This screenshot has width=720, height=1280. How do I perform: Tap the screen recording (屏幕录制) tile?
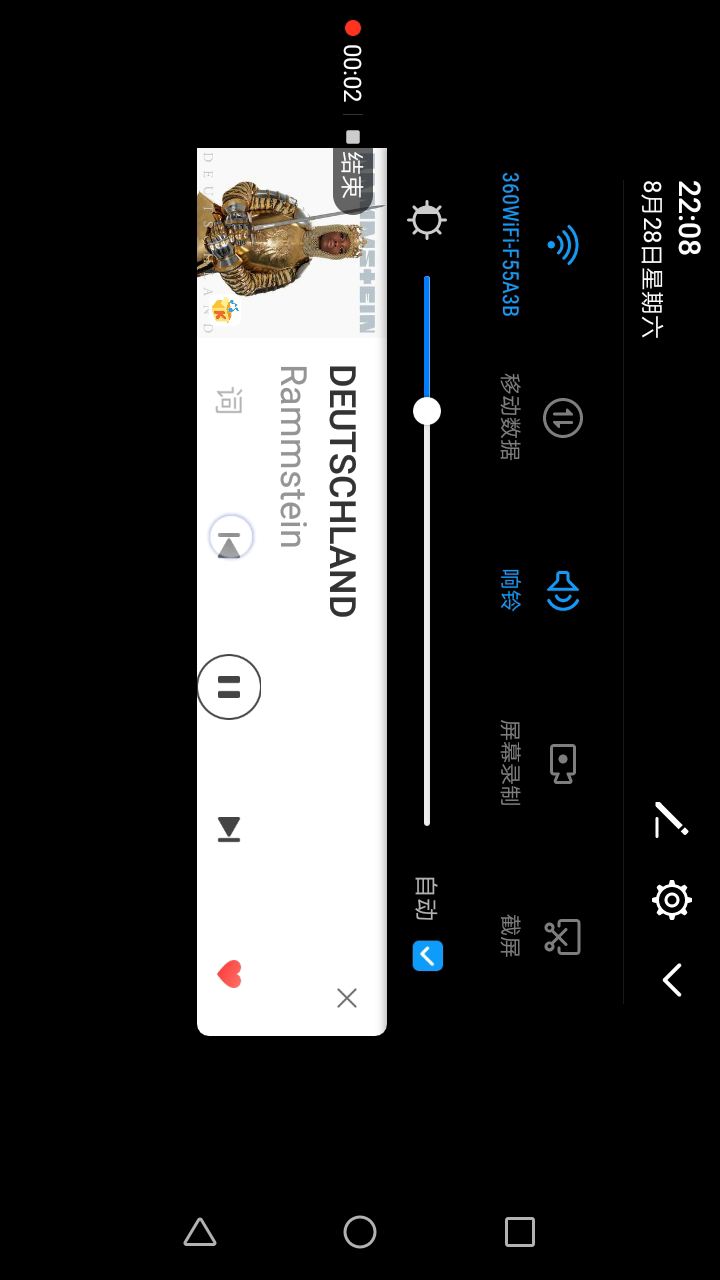pyautogui.click(x=562, y=764)
